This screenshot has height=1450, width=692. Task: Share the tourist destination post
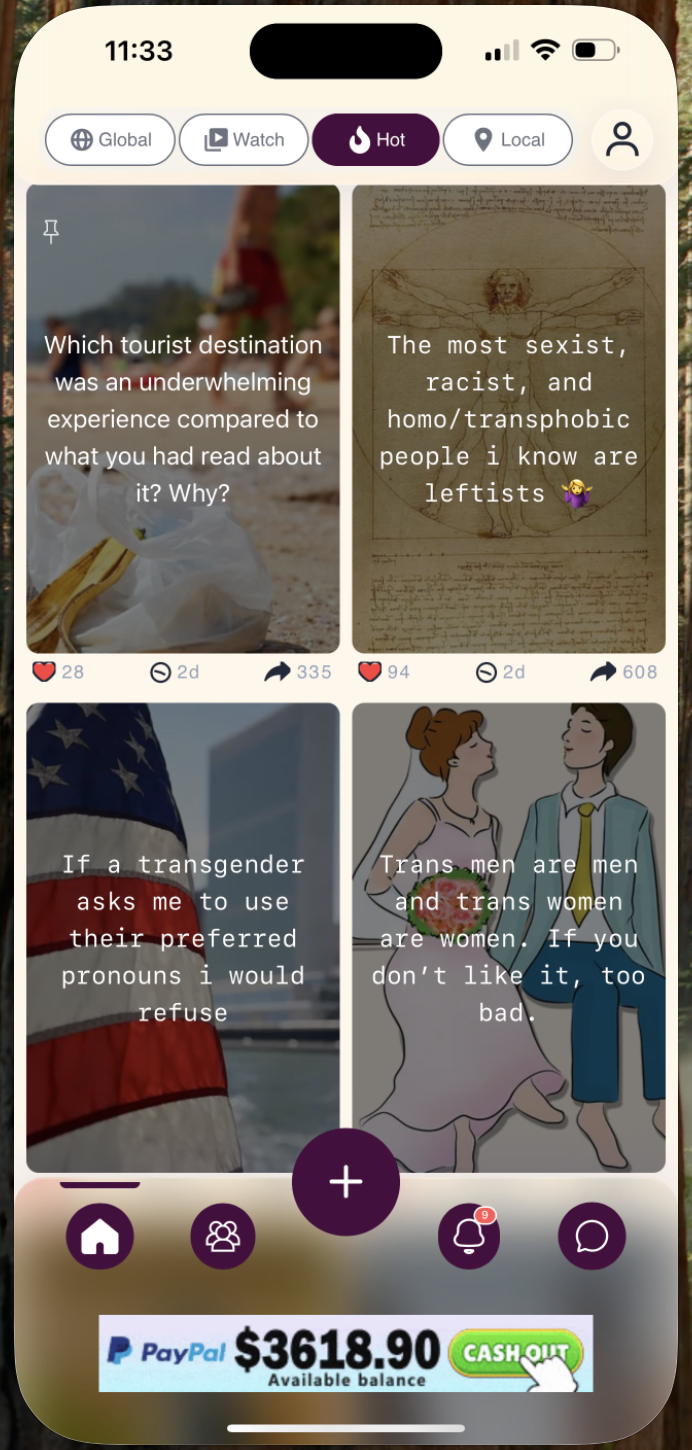coord(277,672)
